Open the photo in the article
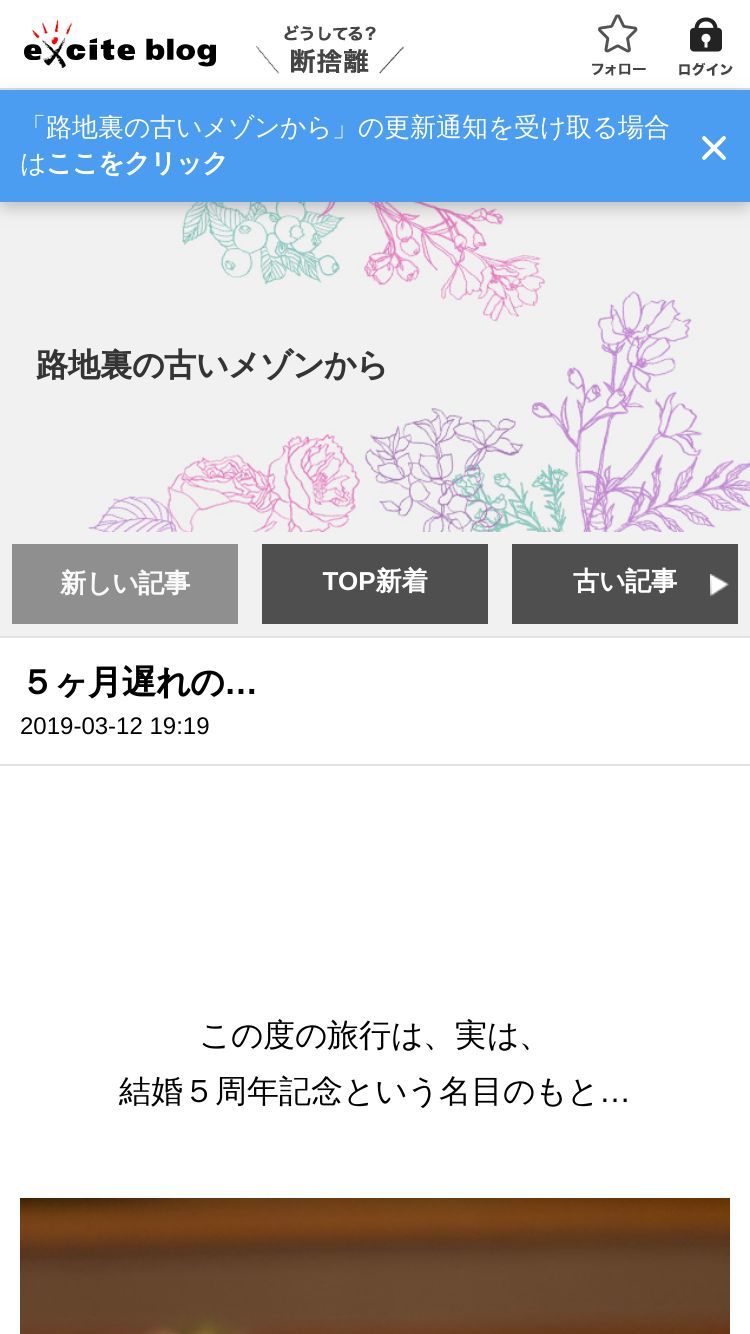Screen dimensions: 750x1334 375,1266
